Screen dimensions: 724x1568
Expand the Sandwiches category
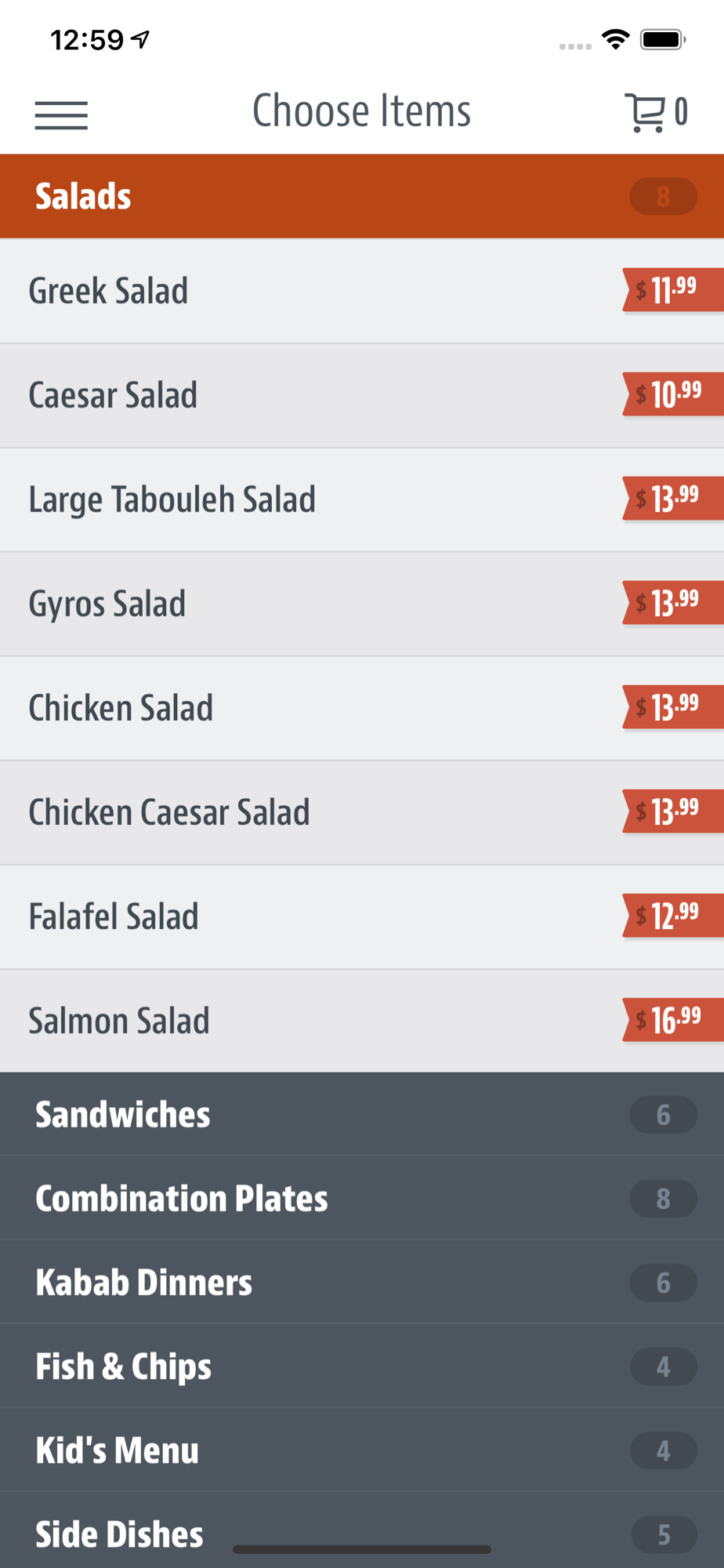click(x=360, y=1114)
